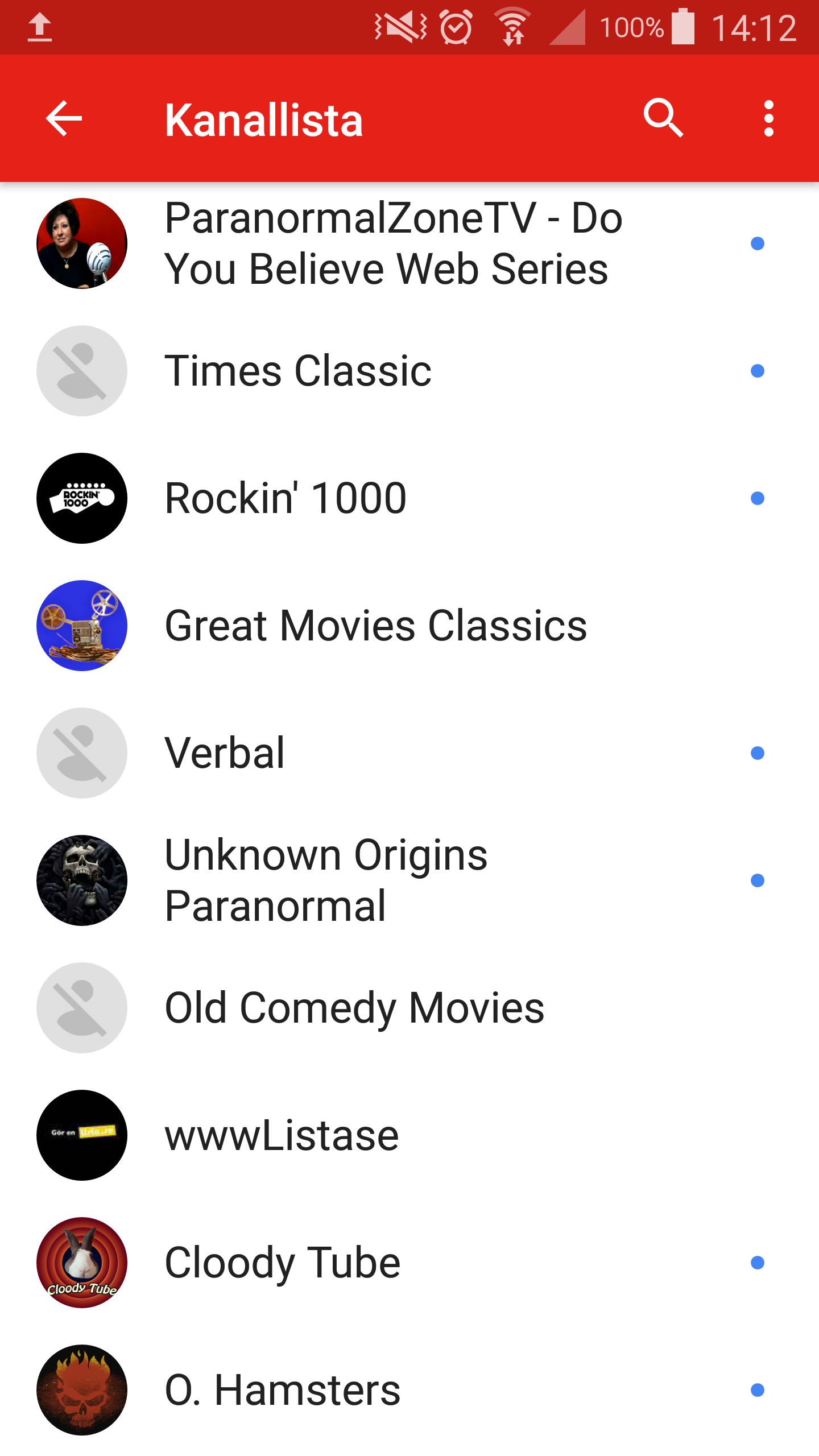Open ParanormalZoneTV channel
The width and height of the screenshot is (819, 1456).
[392, 243]
